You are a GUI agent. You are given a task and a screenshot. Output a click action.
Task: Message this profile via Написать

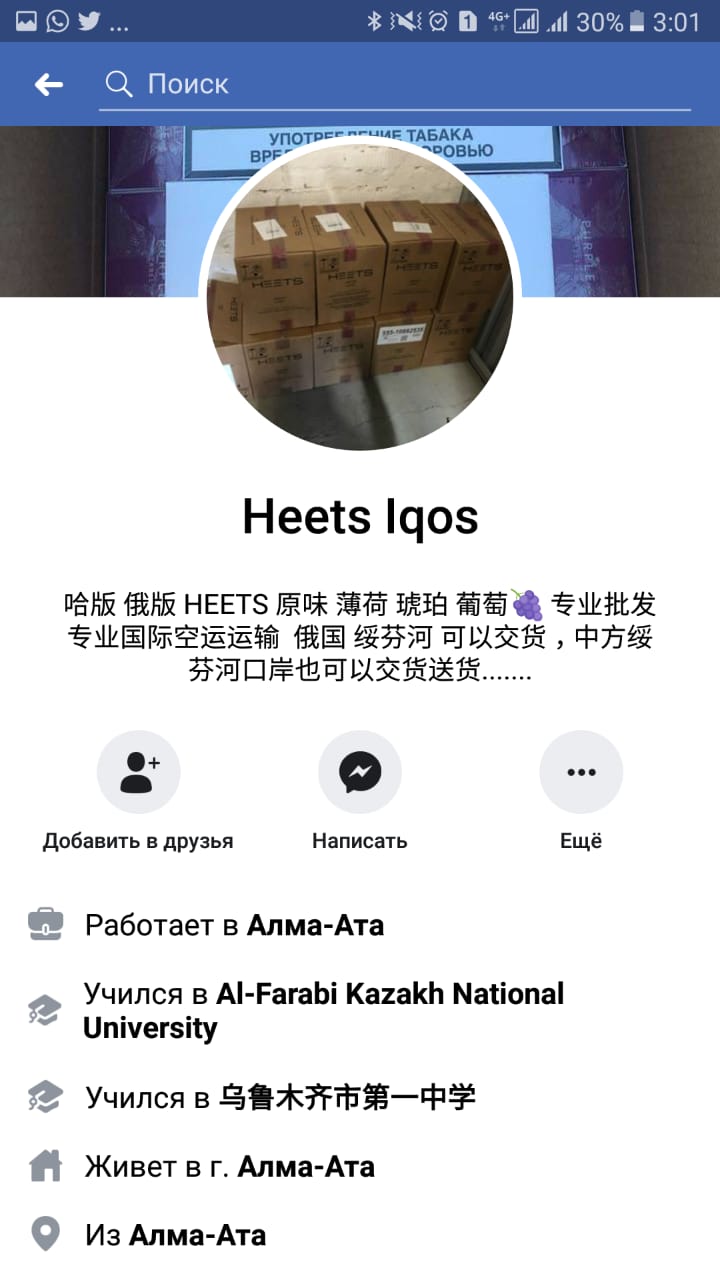pyautogui.click(x=359, y=773)
